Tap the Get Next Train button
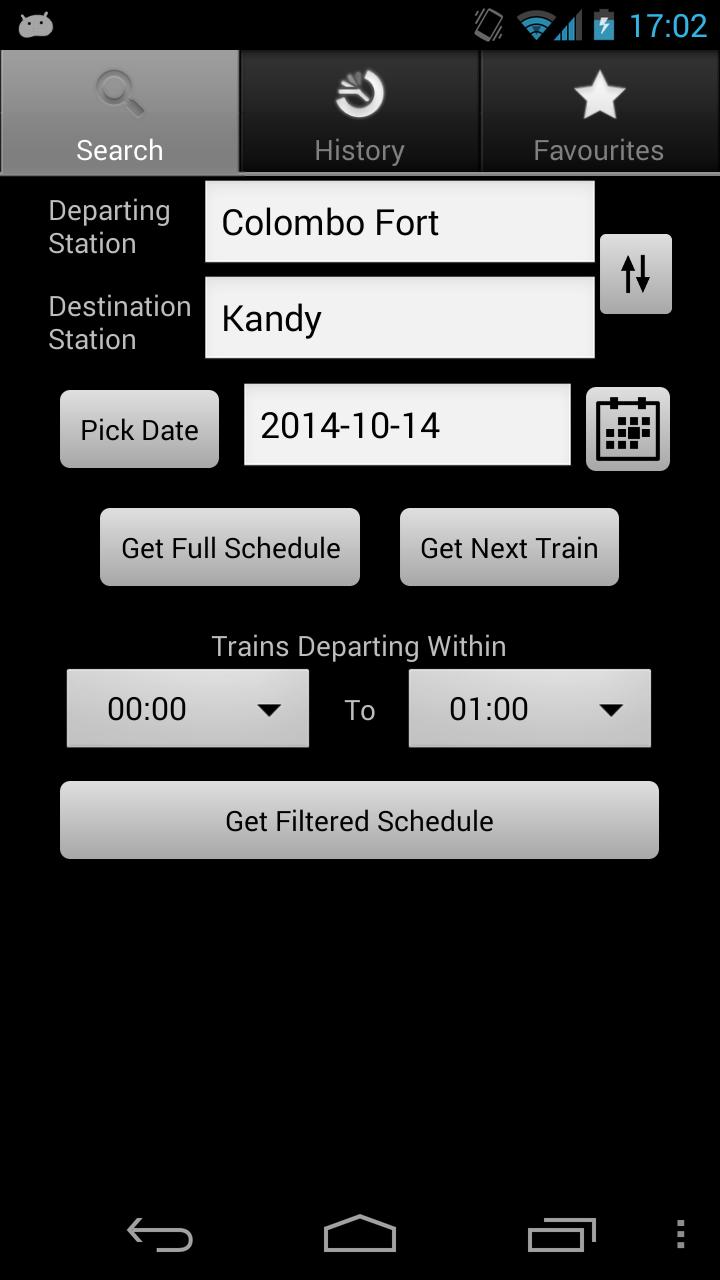 point(508,547)
